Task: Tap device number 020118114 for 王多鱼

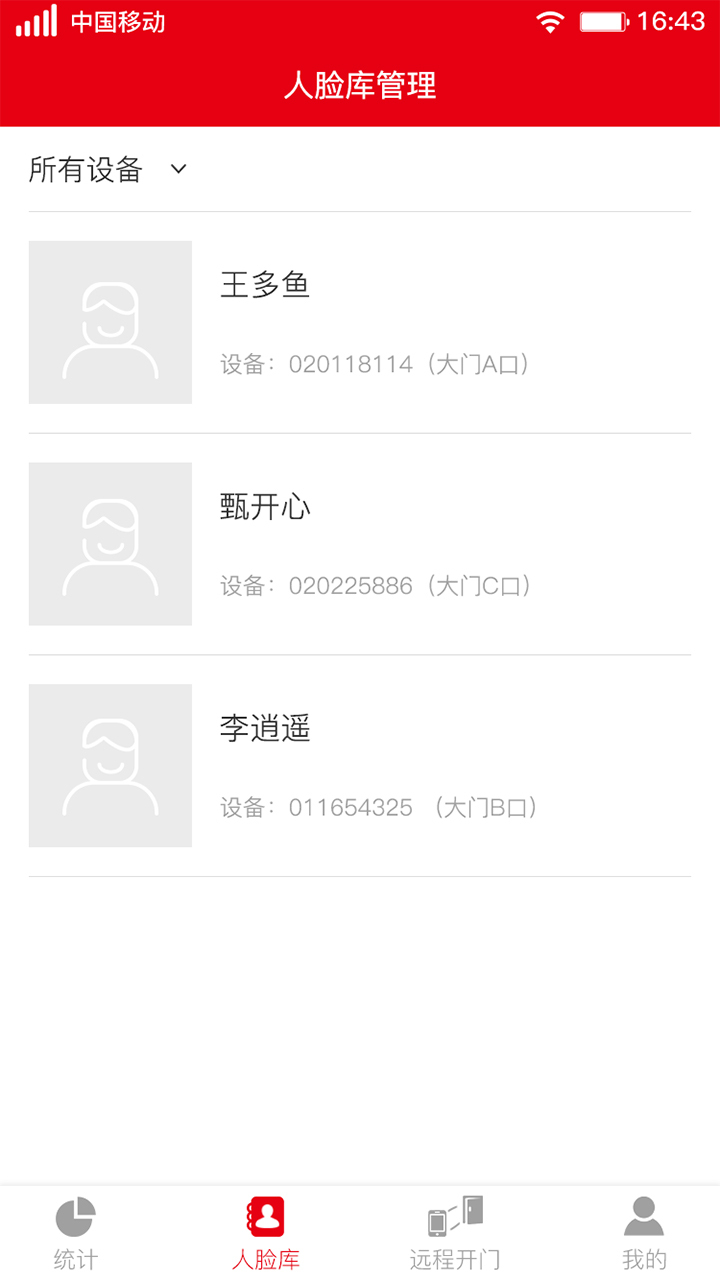Action: (x=350, y=364)
